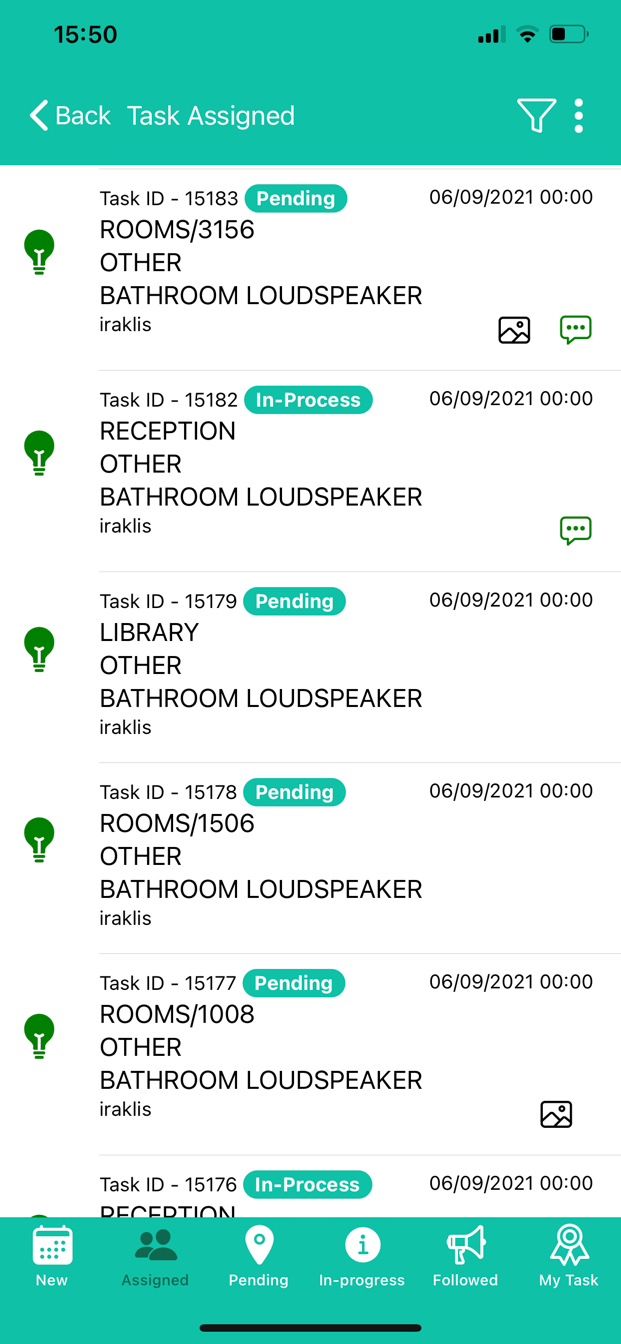
Task: Open the three-dot overflow menu
Action: pyautogui.click(x=579, y=116)
